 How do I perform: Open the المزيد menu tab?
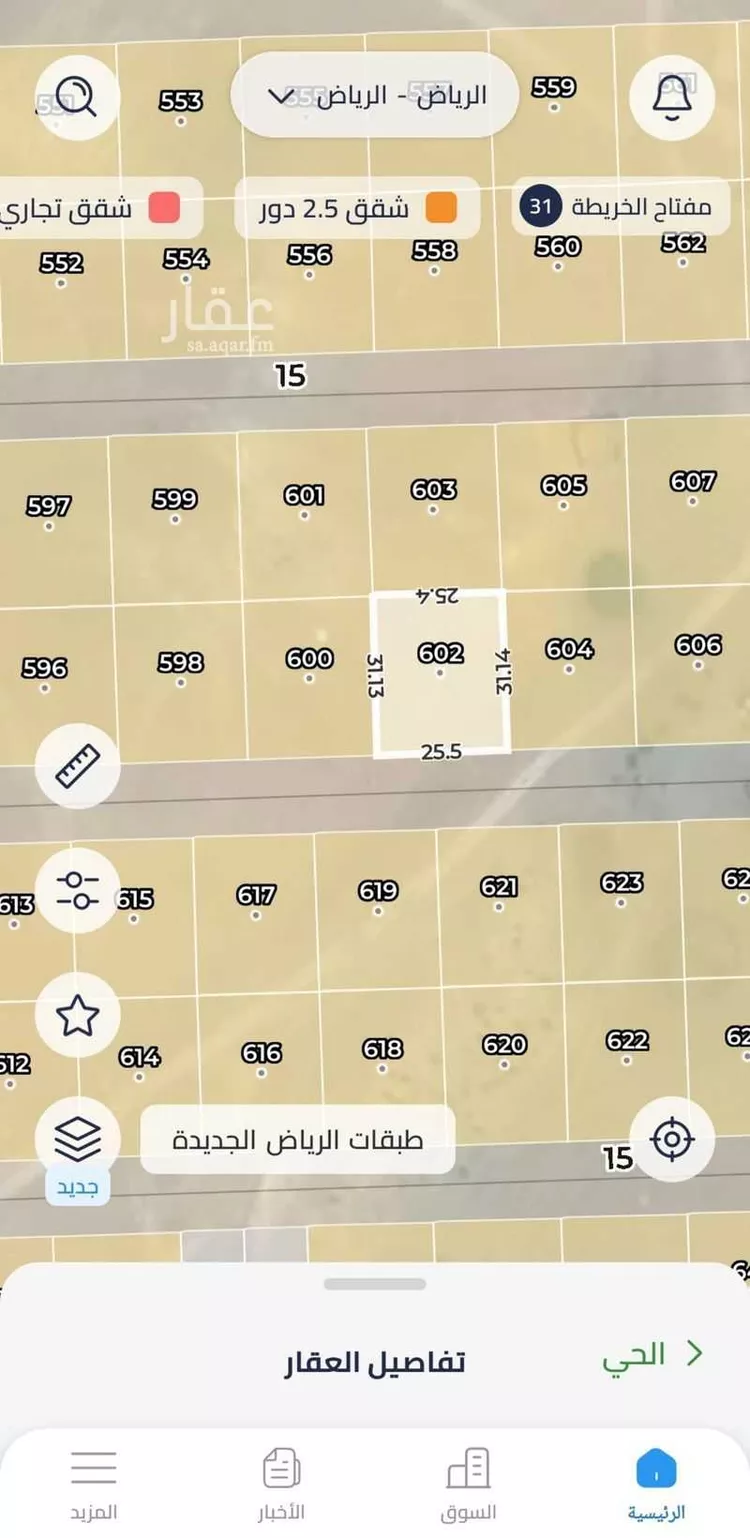click(x=94, y=1485)
